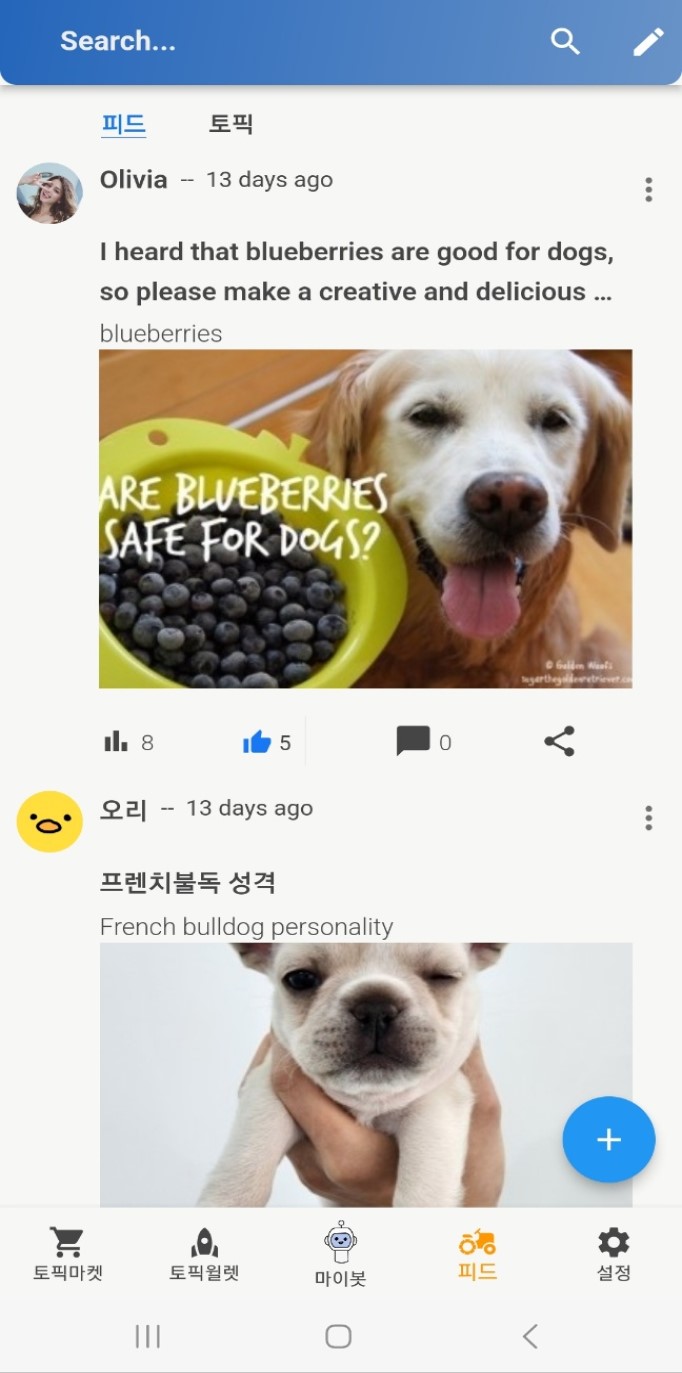Tap the magnifier search icon
The image size is (682, 1373).
[565, 41]
